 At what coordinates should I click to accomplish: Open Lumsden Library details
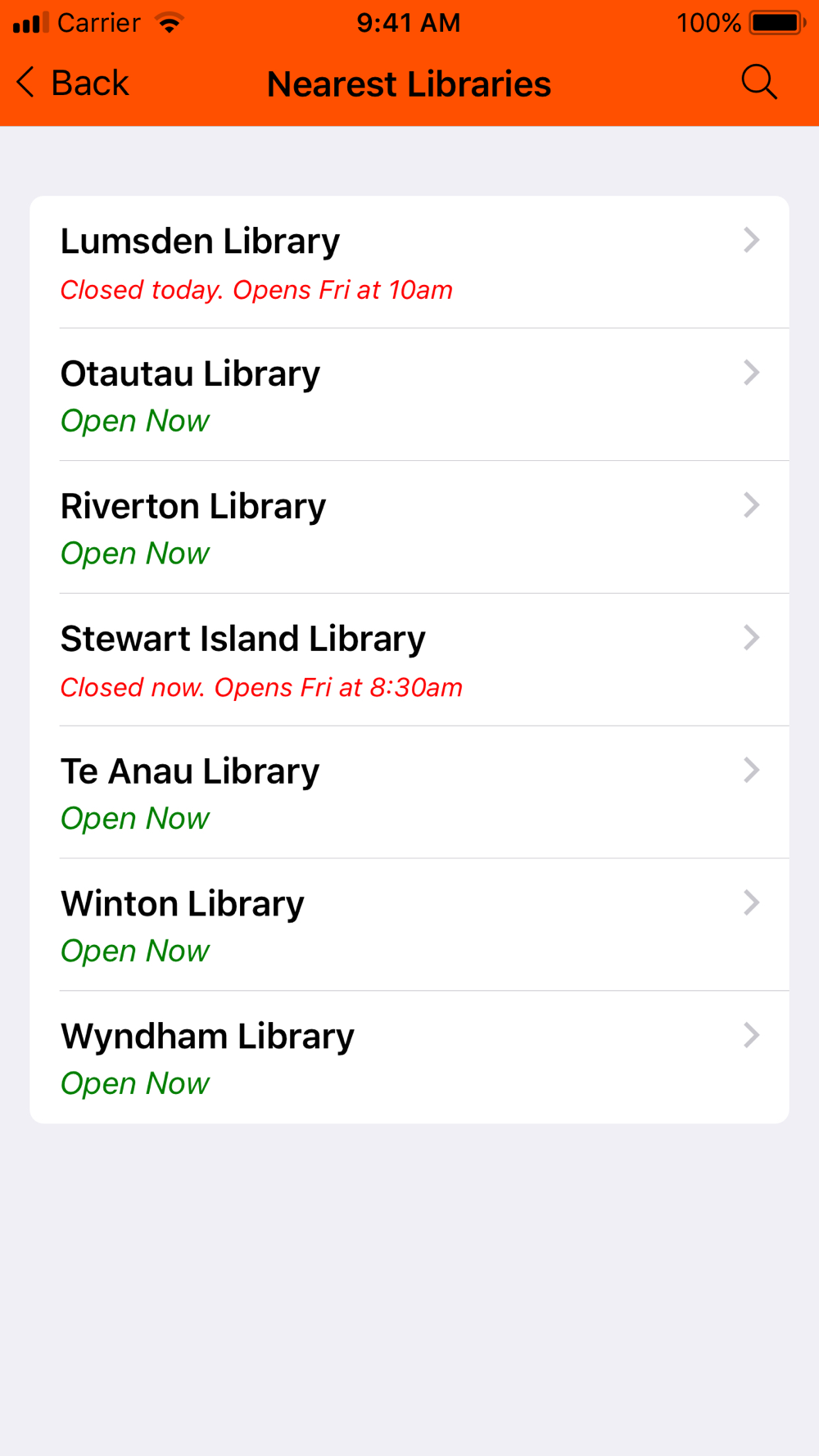pos(409,262)
